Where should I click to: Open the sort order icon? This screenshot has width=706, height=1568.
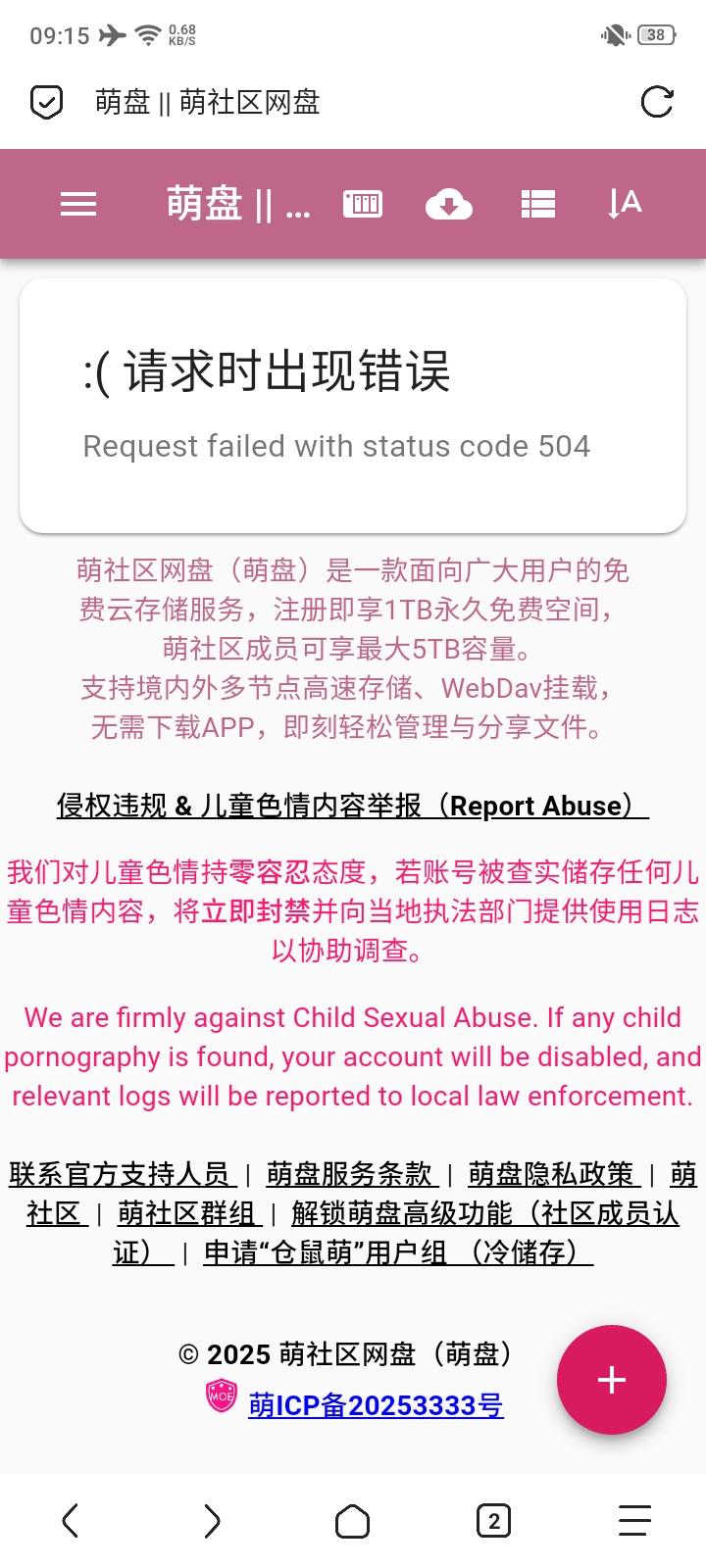click(x=624, y=204)
